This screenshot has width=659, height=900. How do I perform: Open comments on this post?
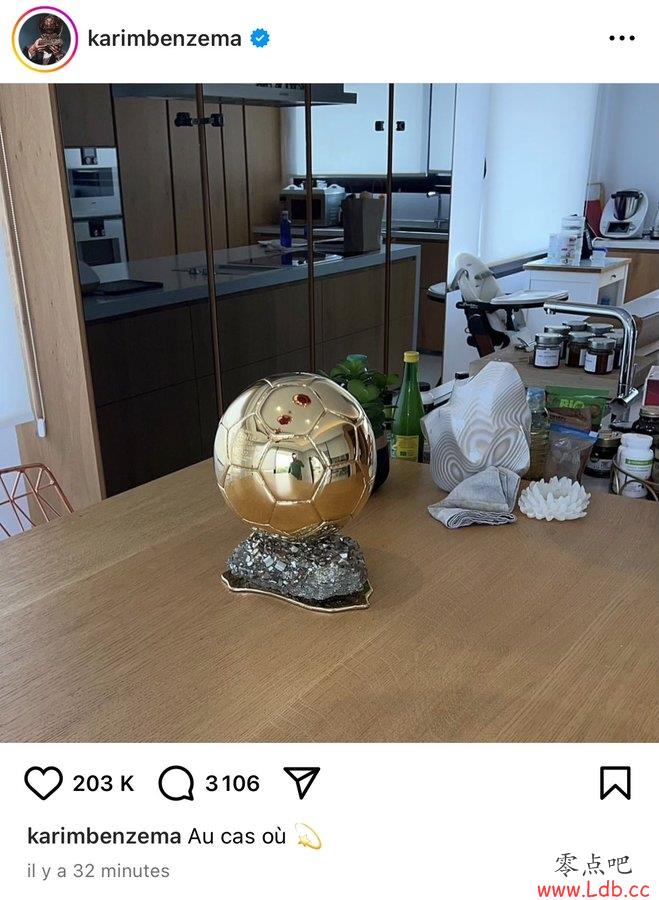tap(176, 783)
